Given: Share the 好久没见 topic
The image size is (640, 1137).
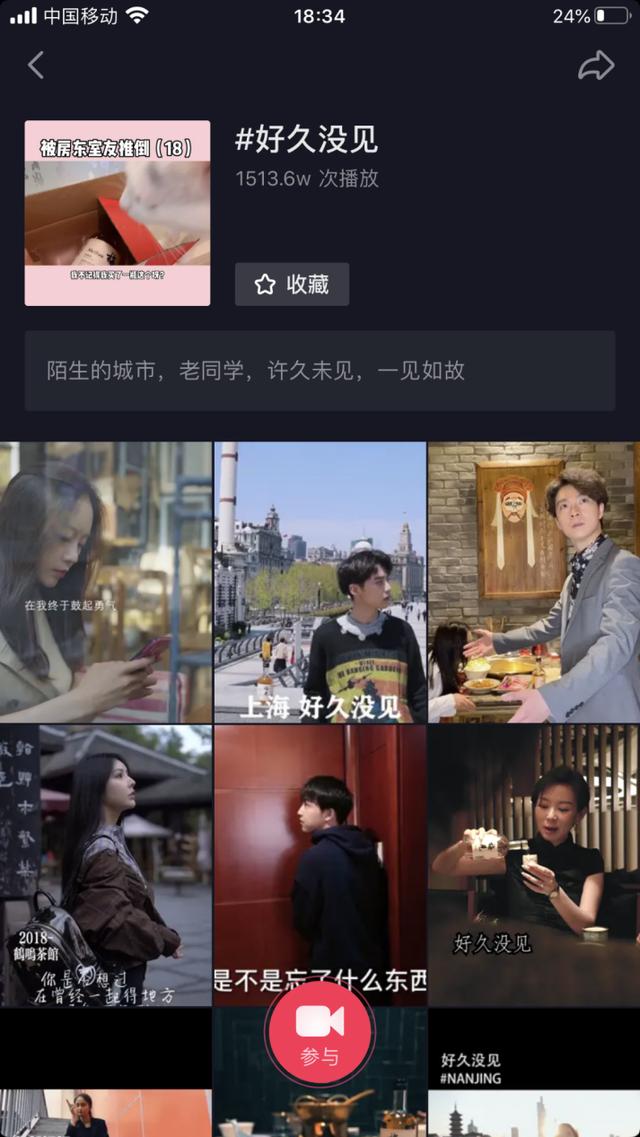Looking at the screenshot, I should pyautogui.click(x=596, y=65).
